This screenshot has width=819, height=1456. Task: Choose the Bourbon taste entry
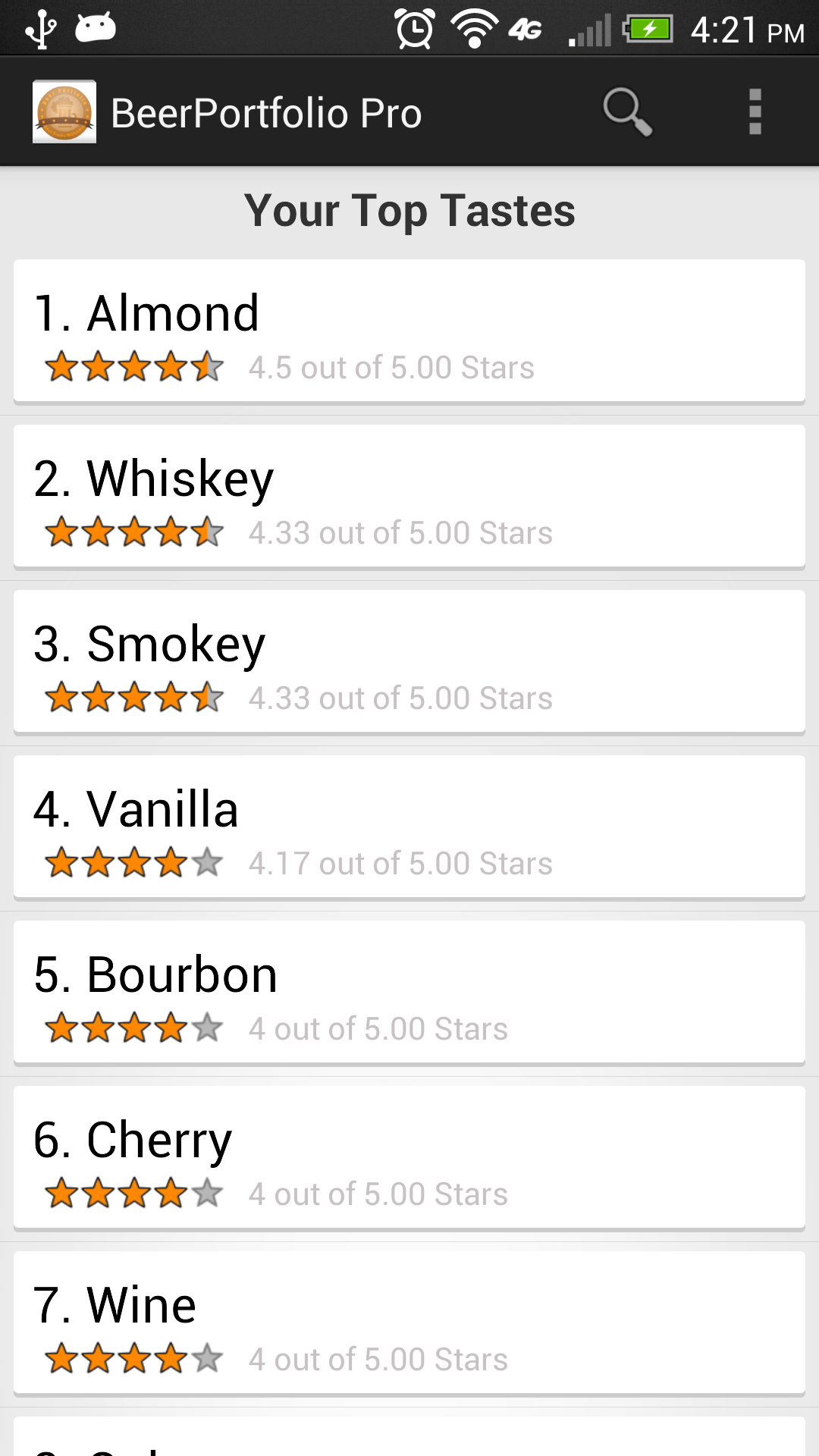coord(409,993)
